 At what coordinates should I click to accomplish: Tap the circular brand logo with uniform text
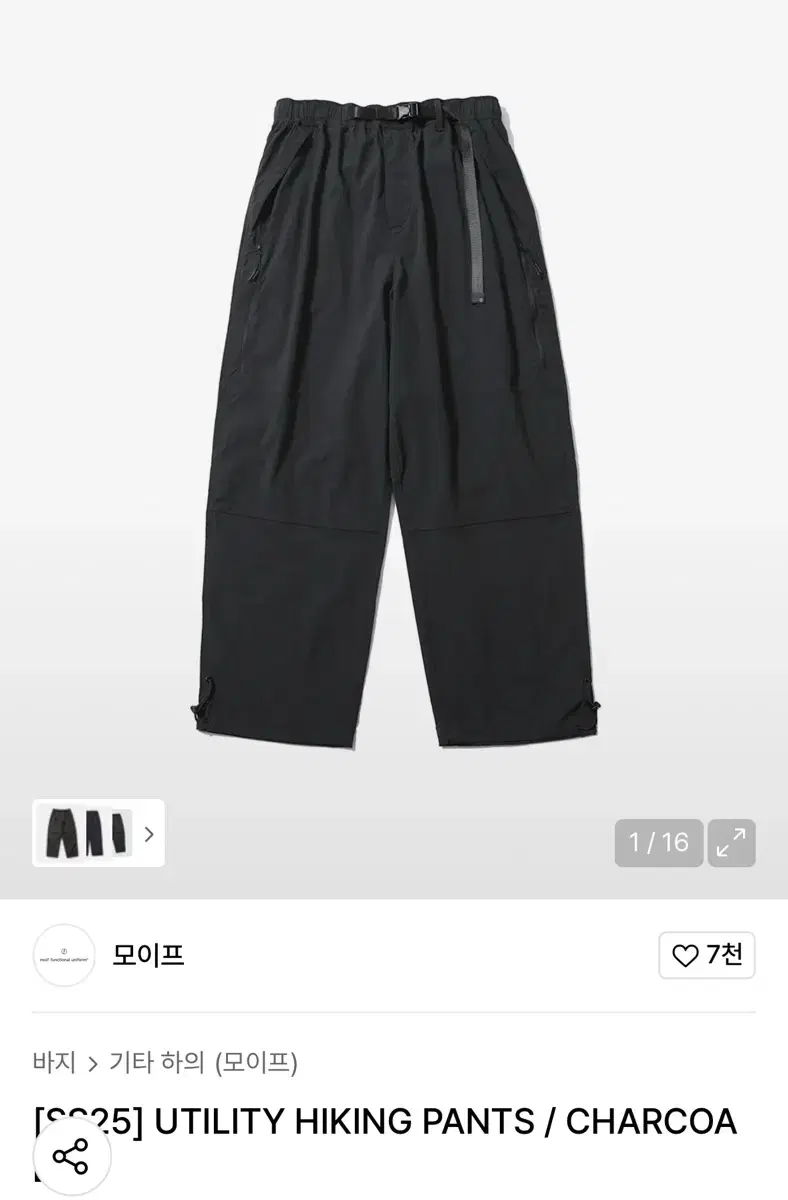click(x=63, y=956)
